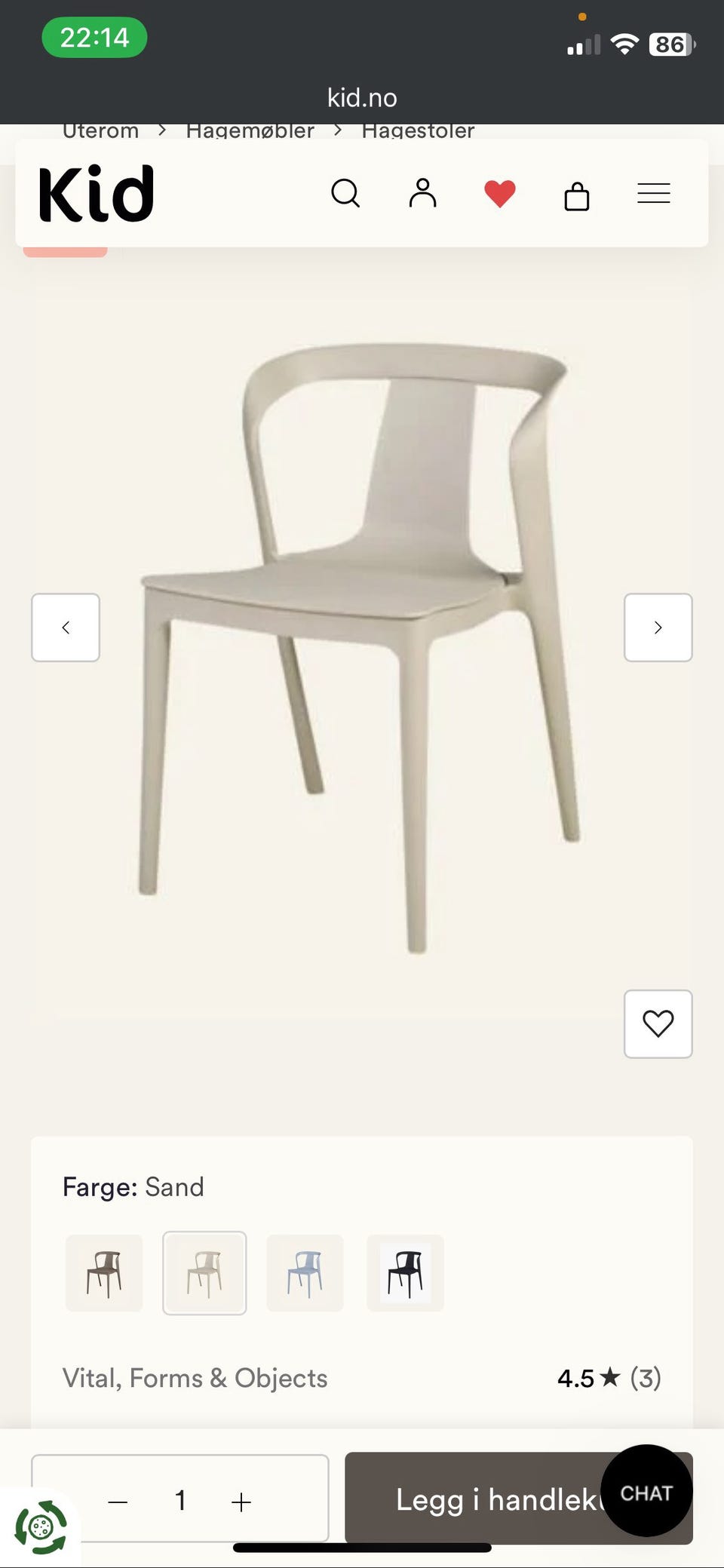The height and width of the screenshot is (1568, 724).
Task: Open the search magnifier icon
Action: [x=345, y=194]
